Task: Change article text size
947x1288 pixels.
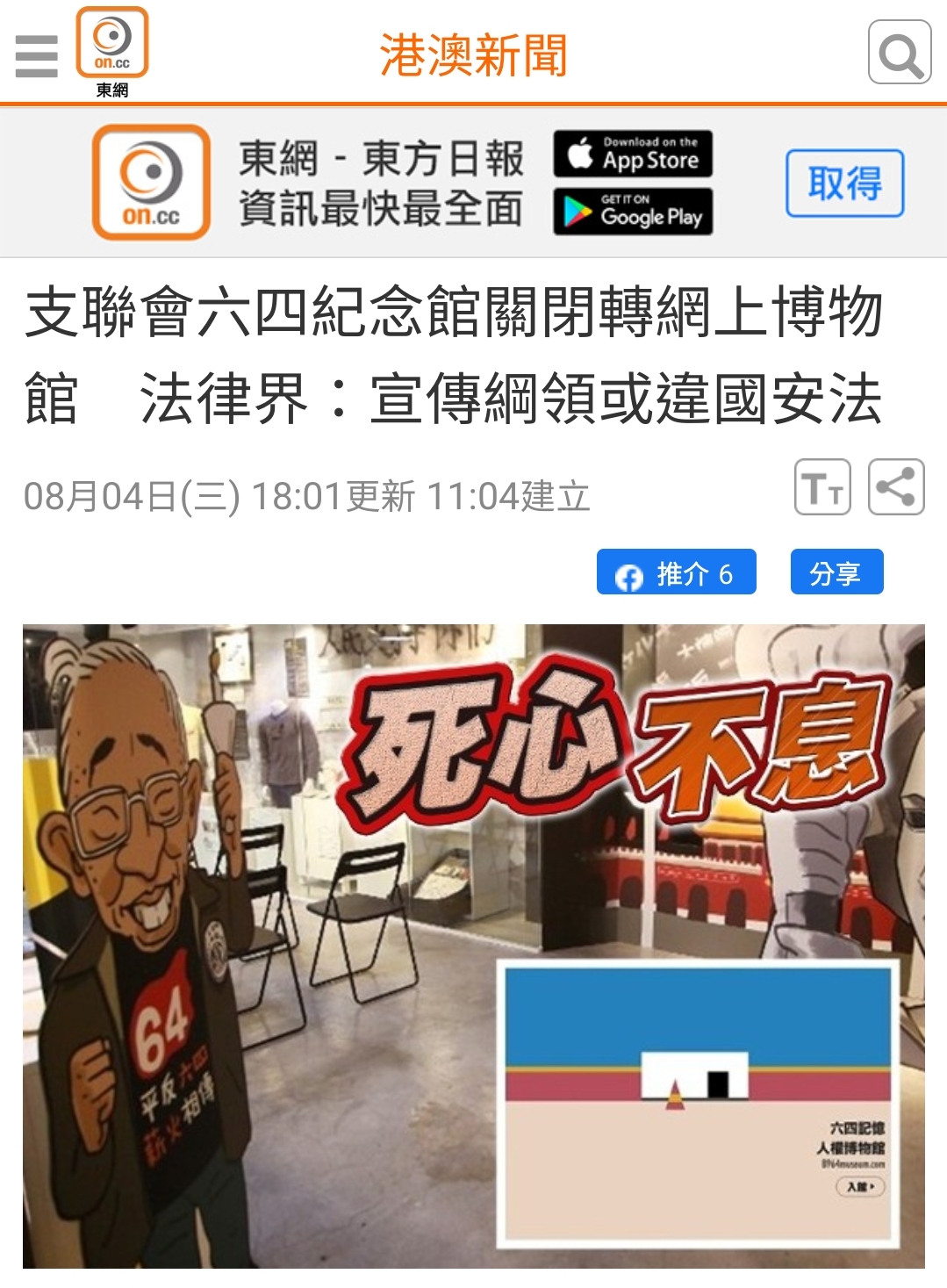Action: tap(822, 487)
